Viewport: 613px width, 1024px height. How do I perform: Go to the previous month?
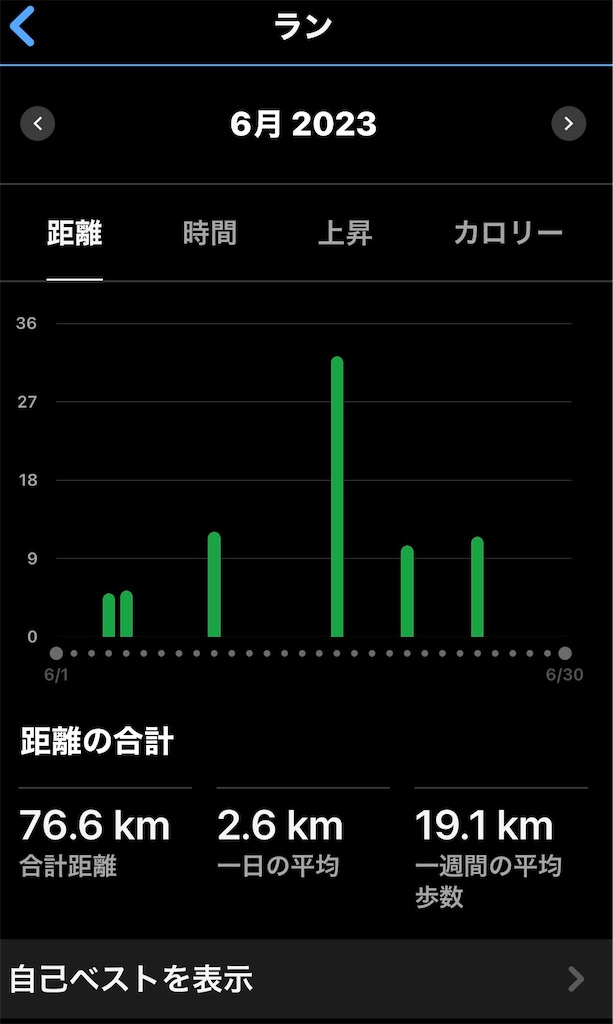[x=38, y=123]
